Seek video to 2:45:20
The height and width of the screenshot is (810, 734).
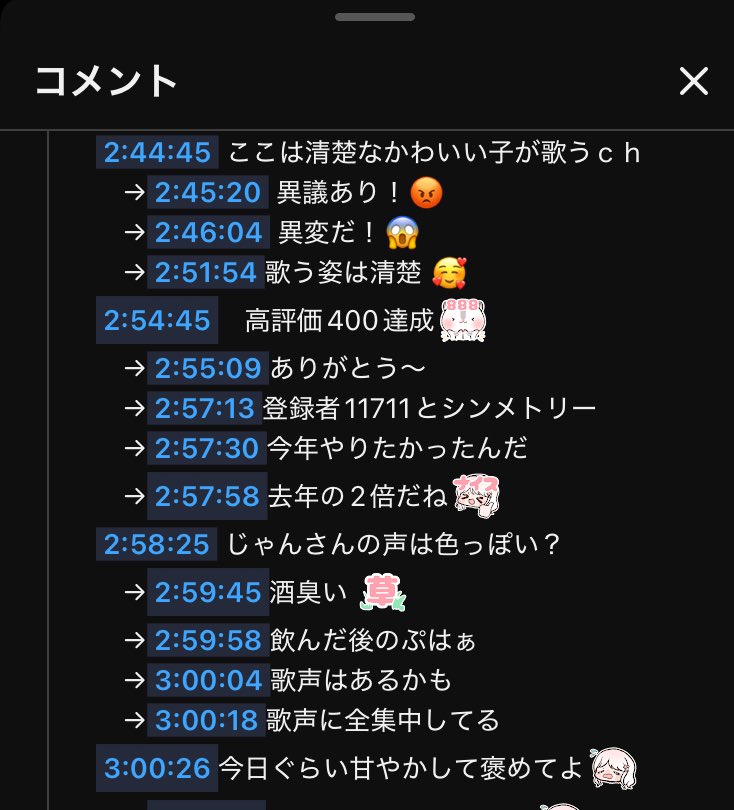(x=207, y=192)
